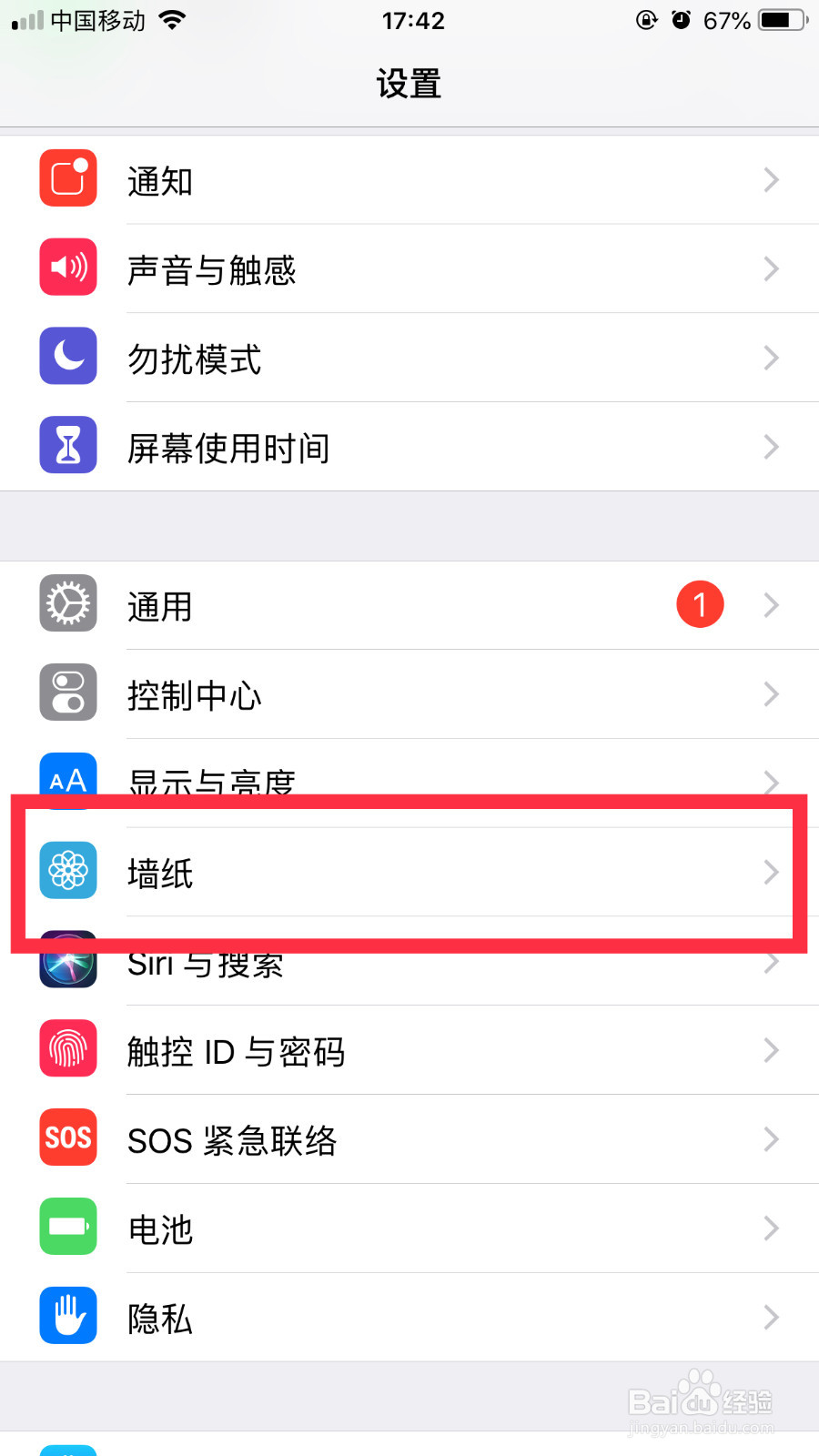Viewport: 819px width, 1456px height.
Task: Tap the 屏幕使用时间 row label
Action: point(227,447)
